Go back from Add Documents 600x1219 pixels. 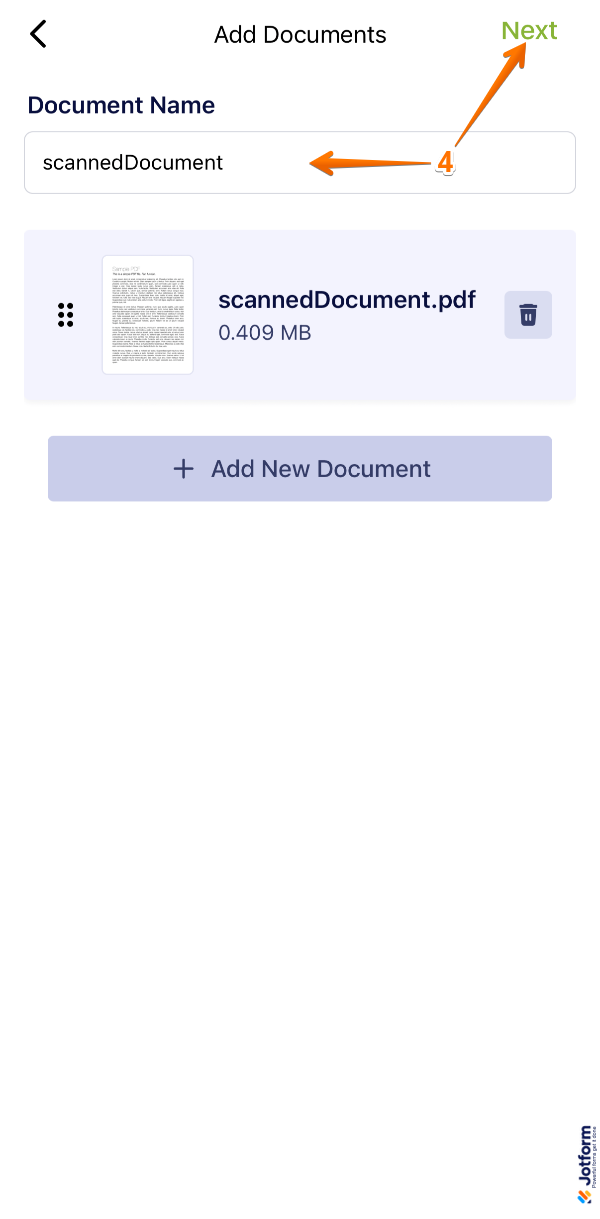pyautogui.click(x=38, y=34)
